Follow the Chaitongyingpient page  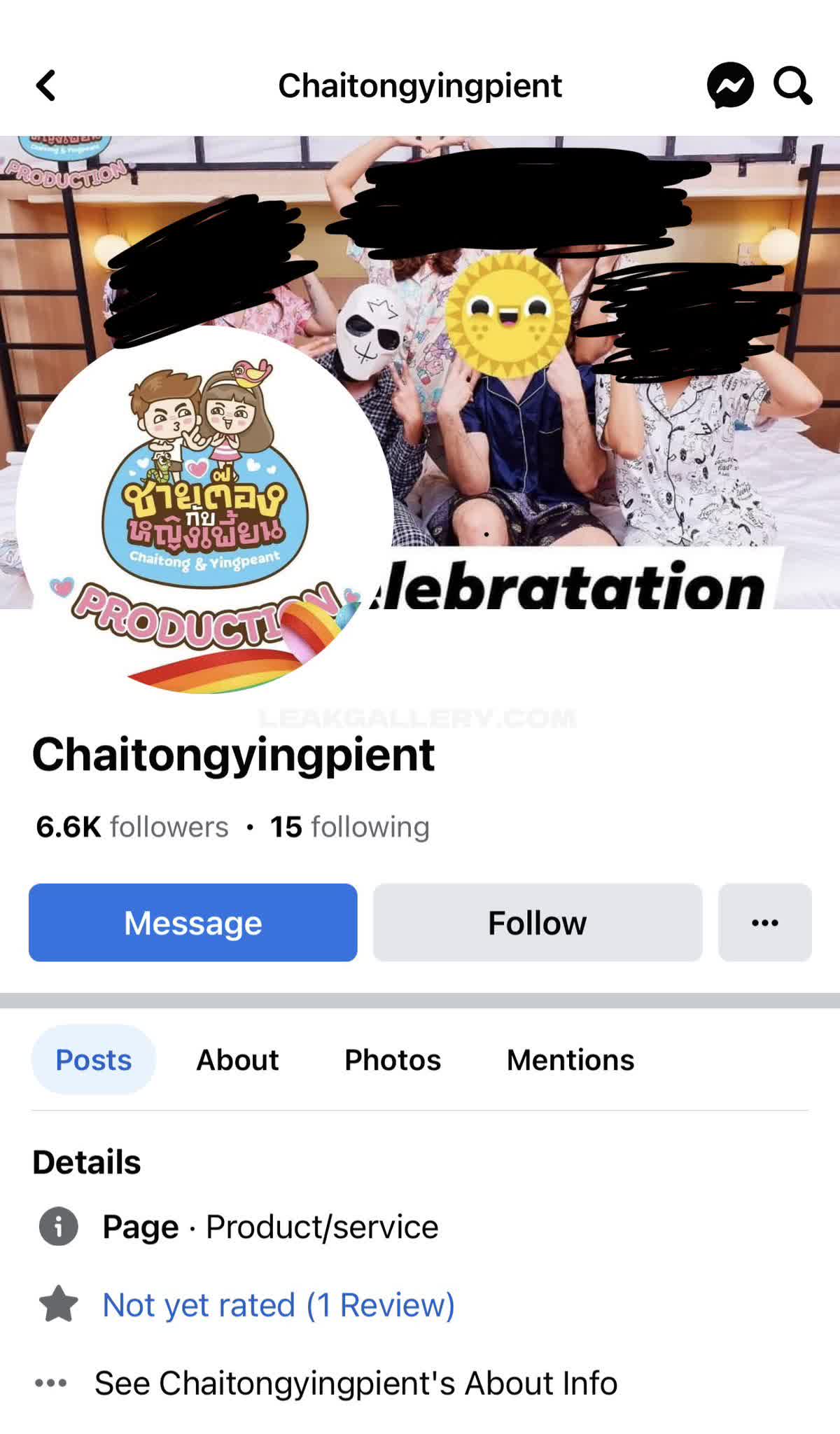point(538,922)
